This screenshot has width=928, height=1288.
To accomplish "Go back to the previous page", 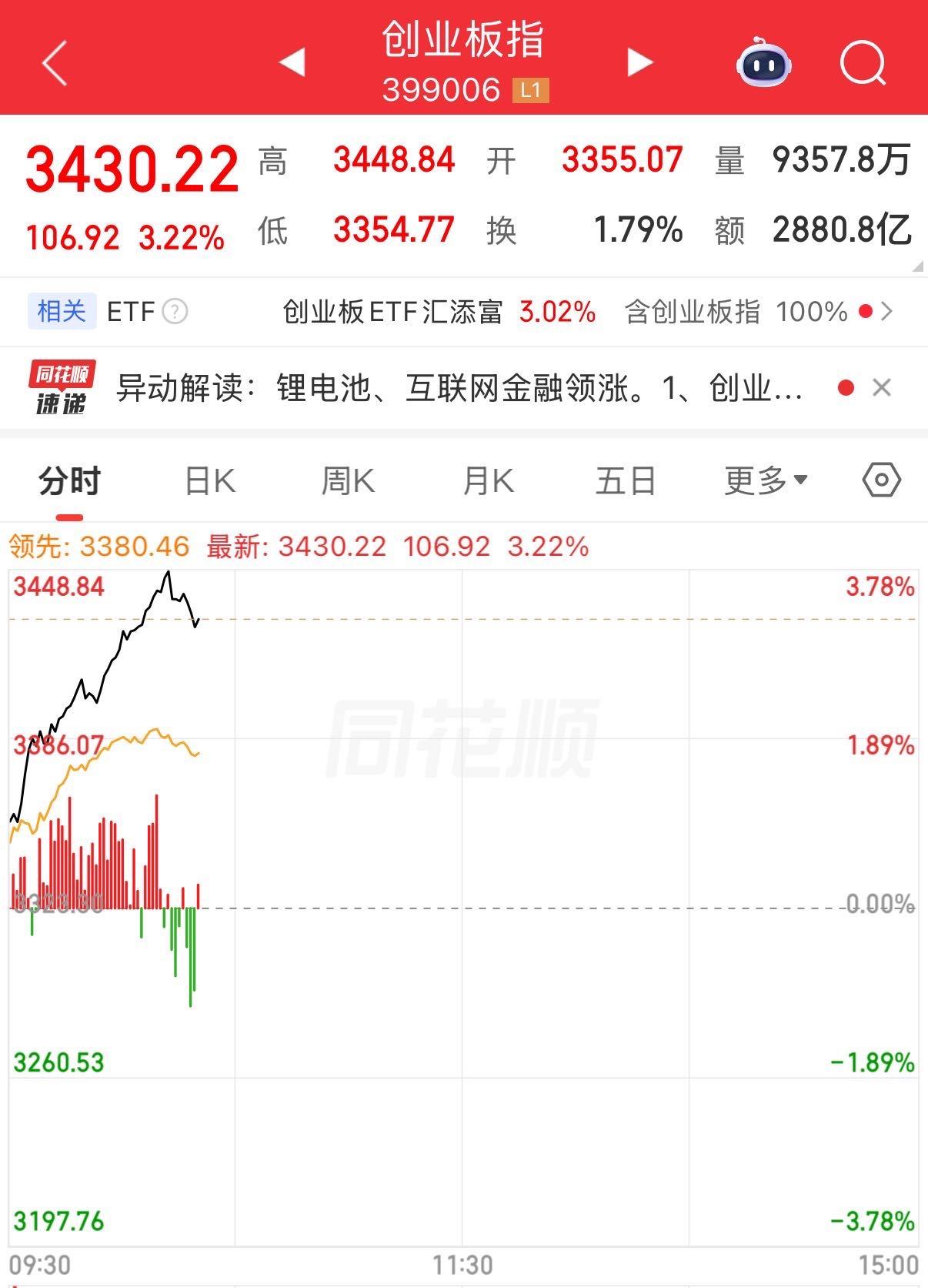I will (x=55, y=62).
